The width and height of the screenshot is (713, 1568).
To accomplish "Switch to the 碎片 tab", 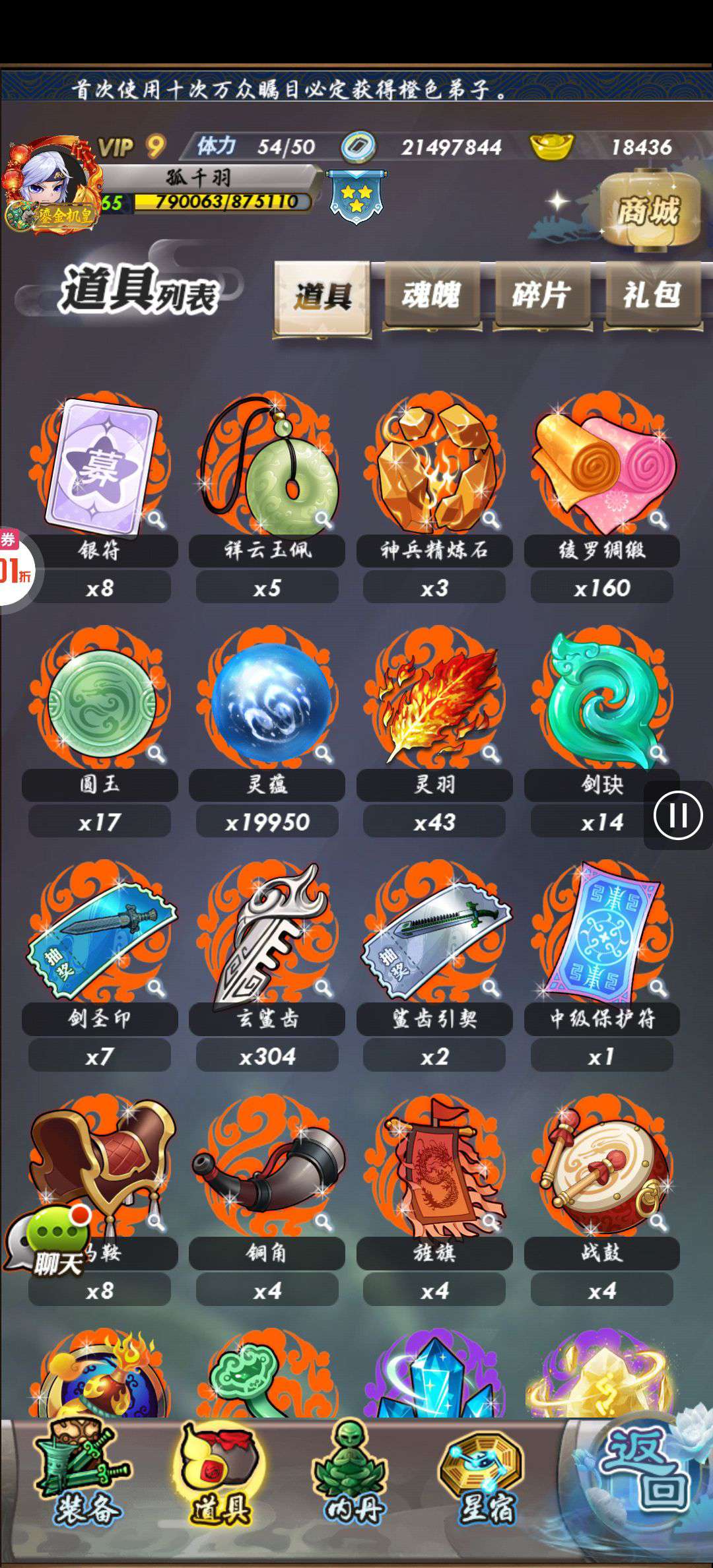I will 541,295.
